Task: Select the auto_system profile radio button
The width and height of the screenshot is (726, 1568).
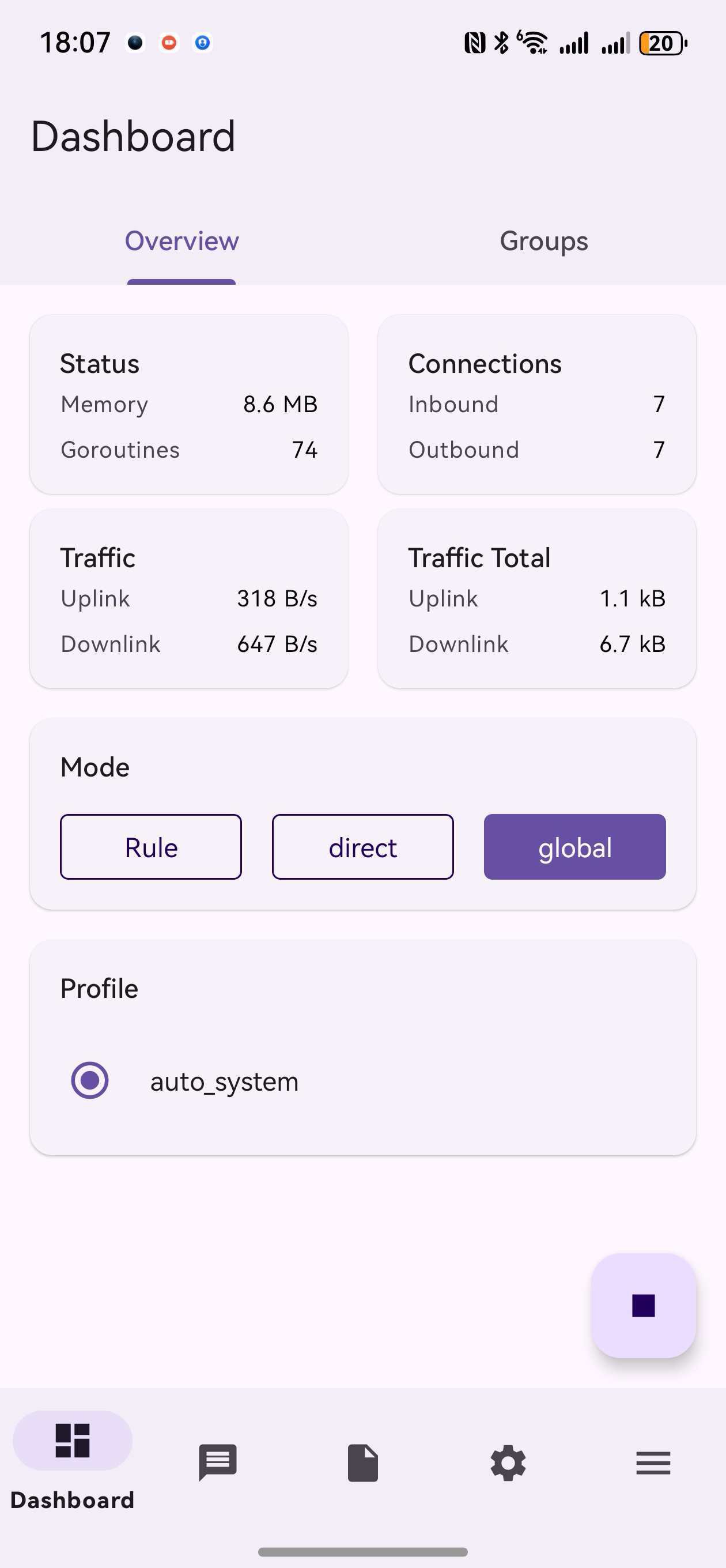Action: 89,1080
